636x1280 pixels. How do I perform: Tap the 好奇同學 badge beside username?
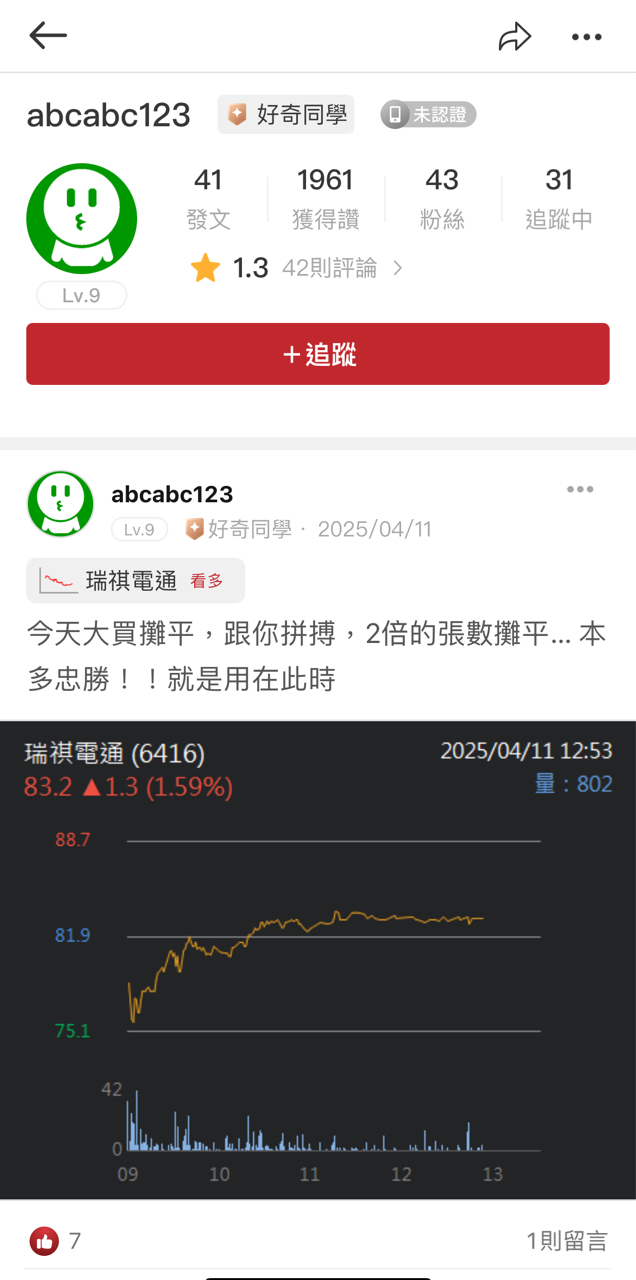pos(286,115)
